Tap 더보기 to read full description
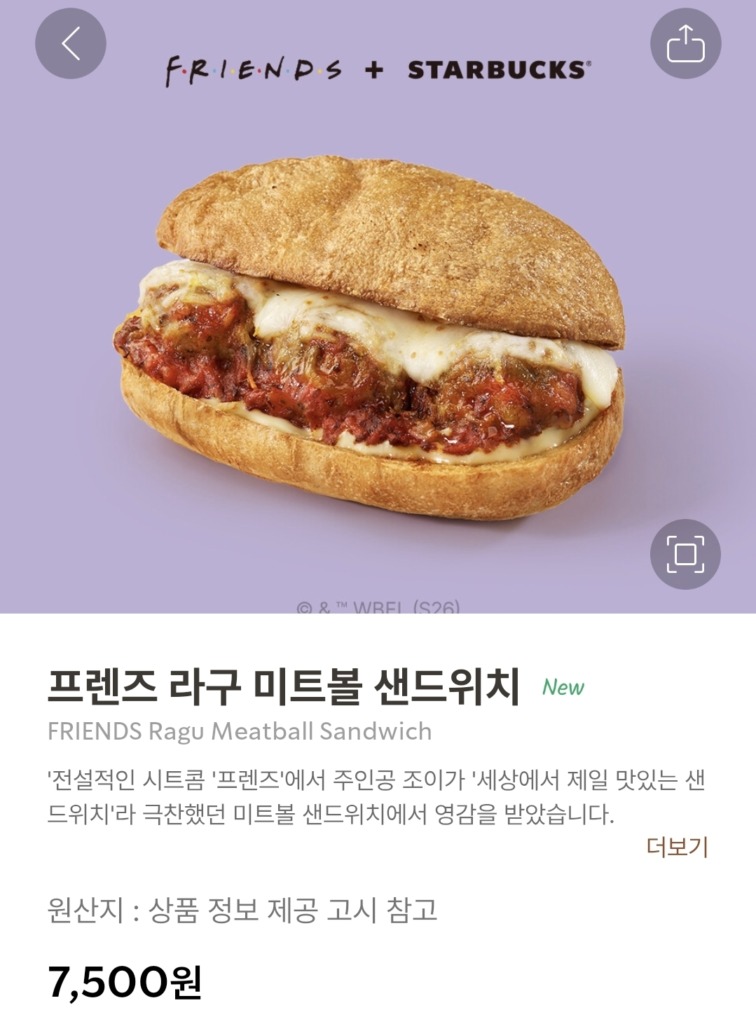This screenshot has height=1024, width=756. click(x=677, y=847)
